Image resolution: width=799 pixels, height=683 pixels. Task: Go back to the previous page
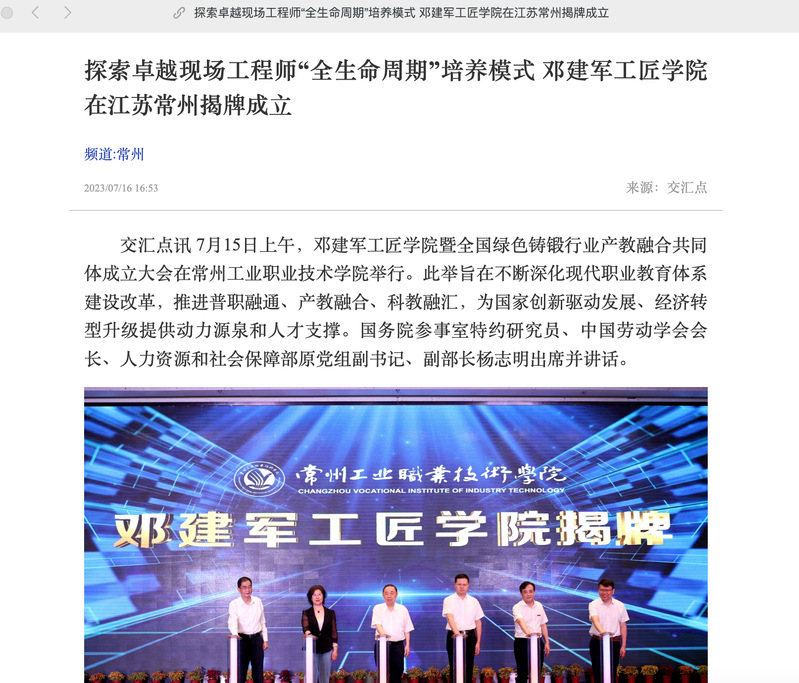point(36,13)
